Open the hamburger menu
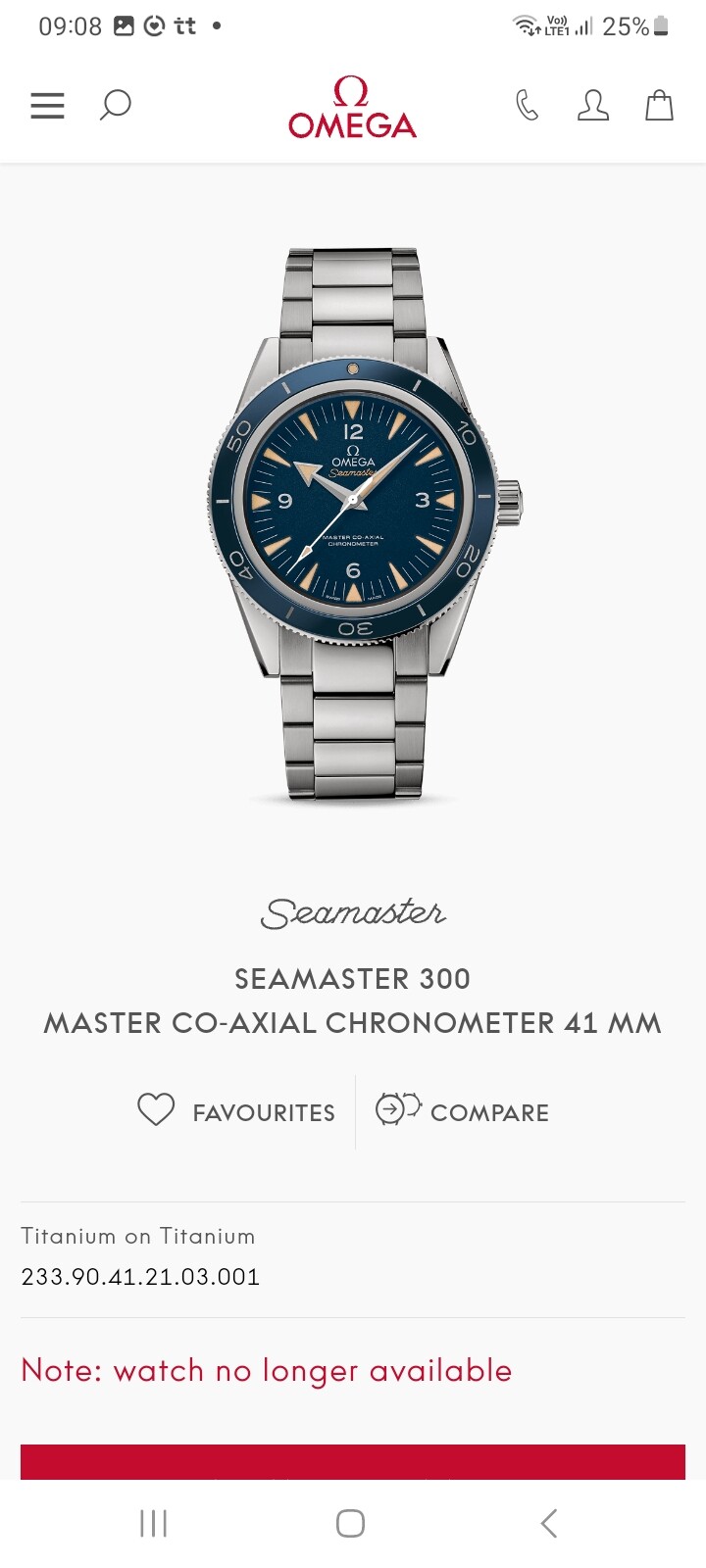The width and height of the screenshot is (706, 1568). (47, 105)
